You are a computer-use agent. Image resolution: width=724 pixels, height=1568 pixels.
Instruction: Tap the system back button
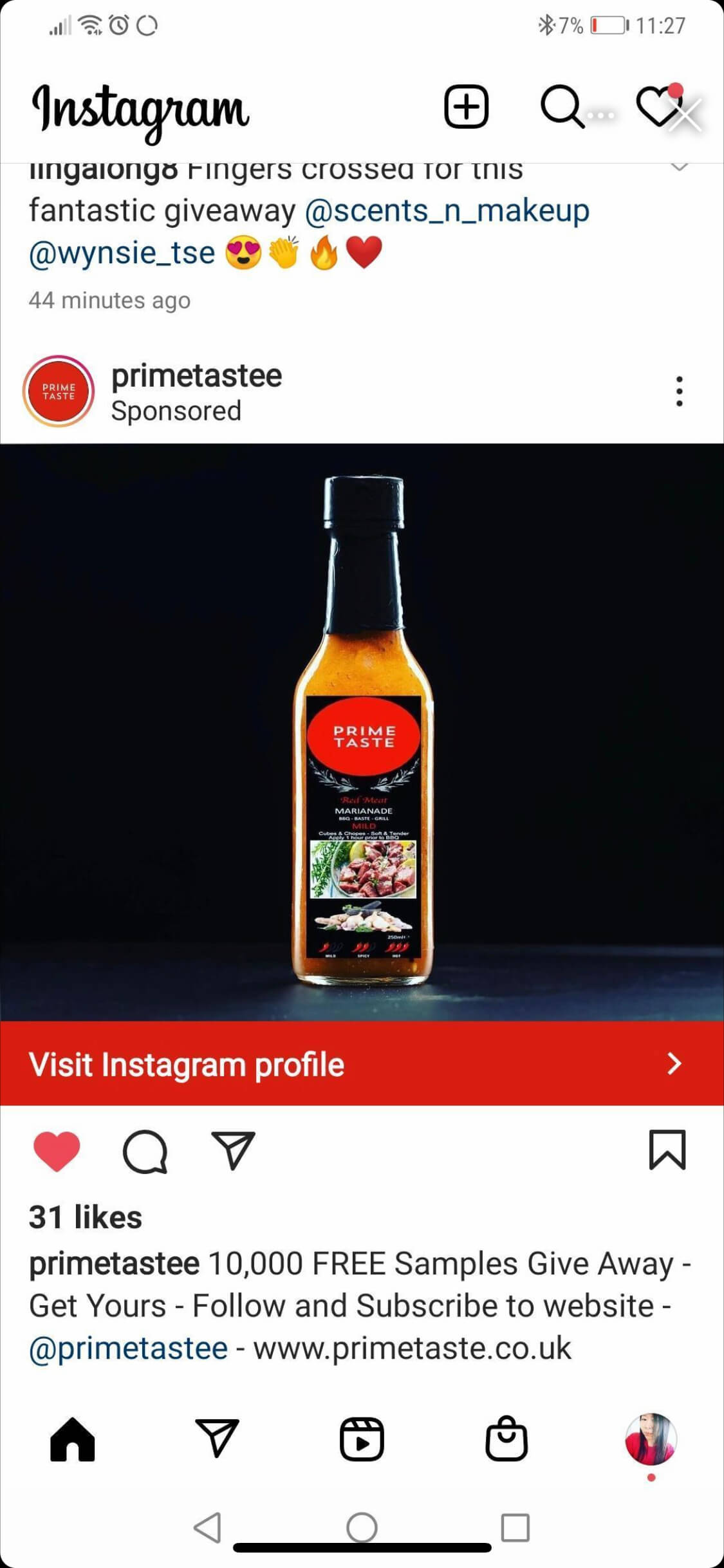coord(207,1527)
